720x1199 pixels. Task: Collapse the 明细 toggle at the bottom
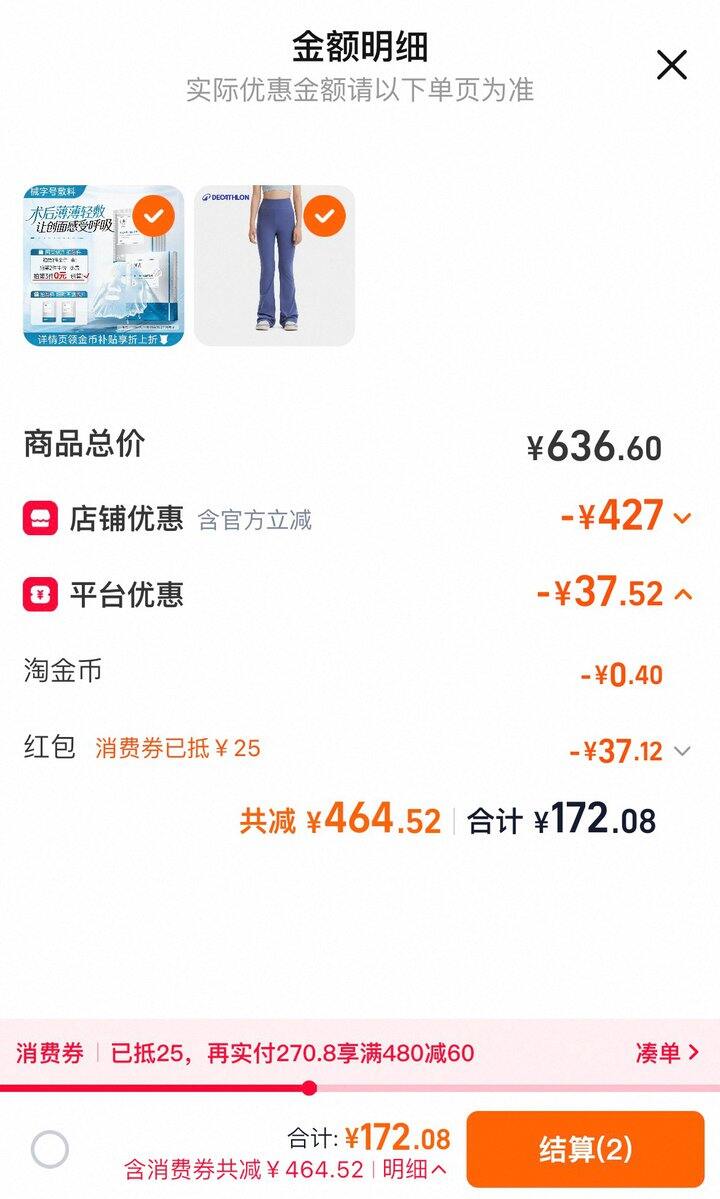point(414,1169)
